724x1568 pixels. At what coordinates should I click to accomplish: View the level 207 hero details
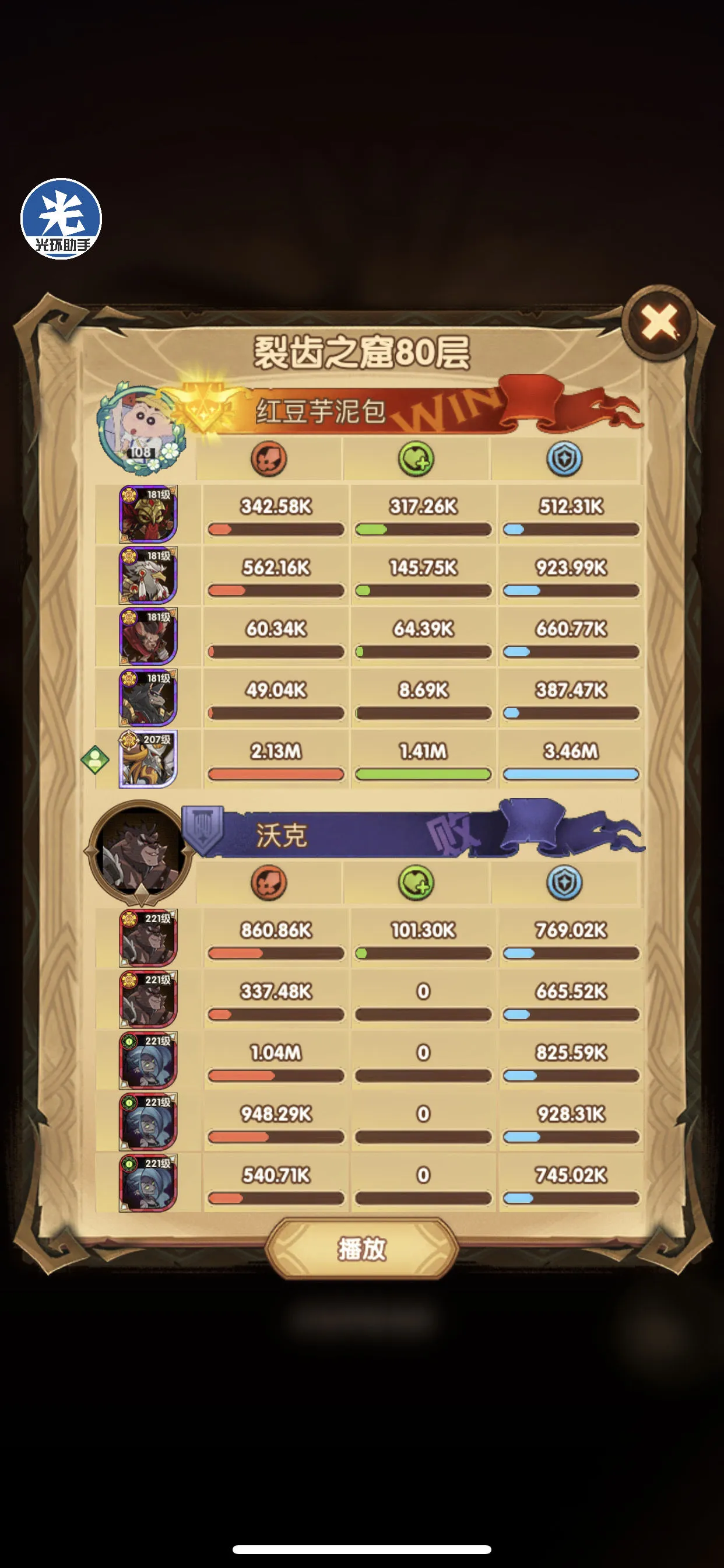pos(148,759)
